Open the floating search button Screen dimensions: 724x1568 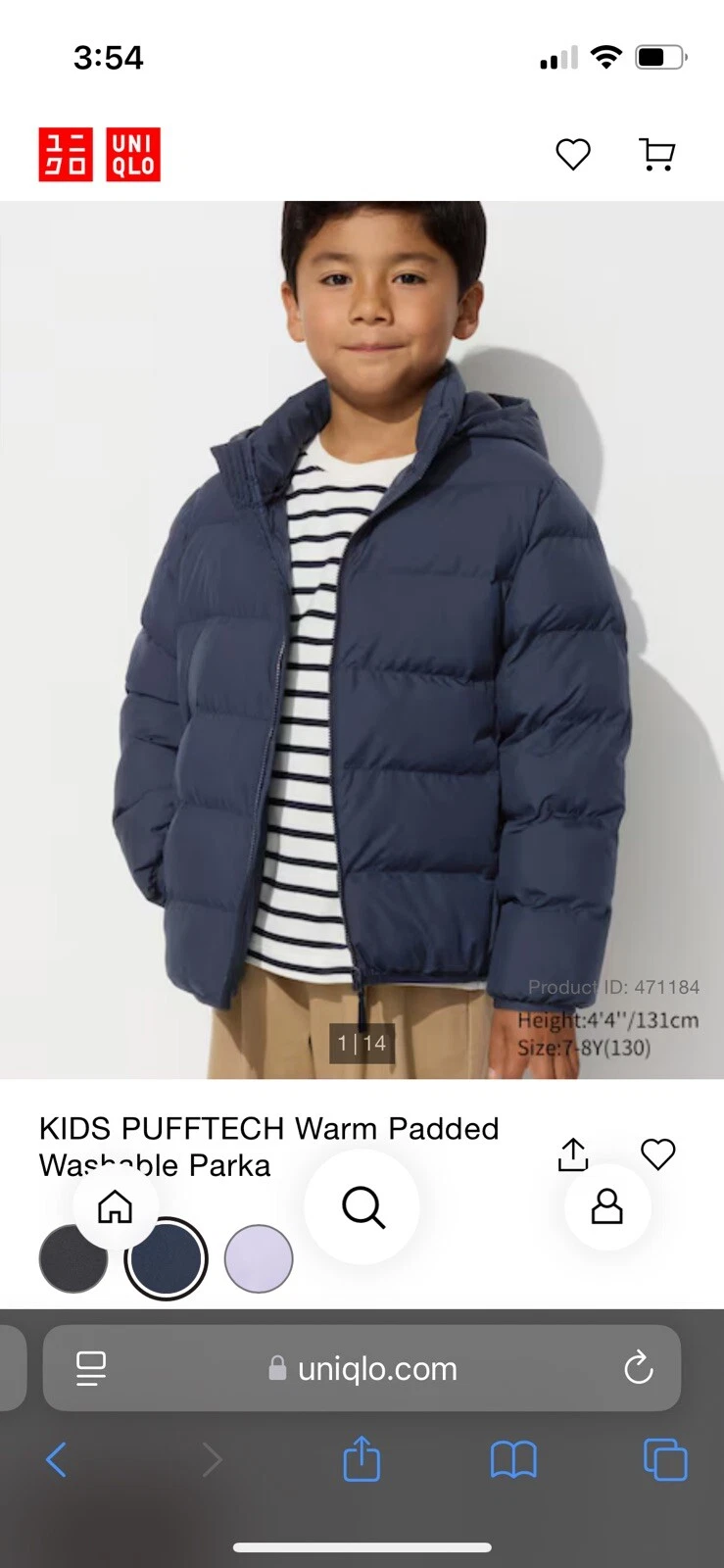tap(362, 1206)
